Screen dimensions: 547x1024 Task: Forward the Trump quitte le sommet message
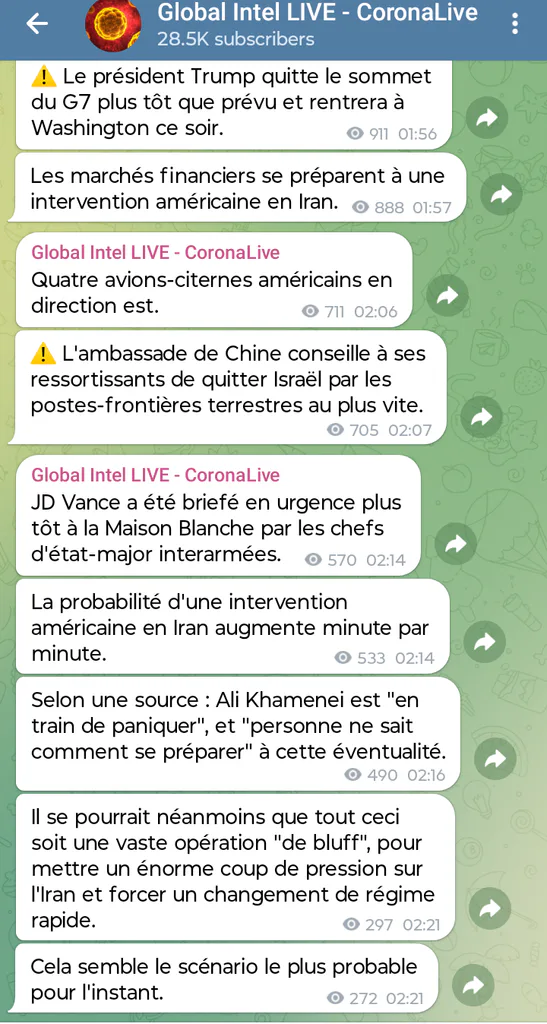487,118
